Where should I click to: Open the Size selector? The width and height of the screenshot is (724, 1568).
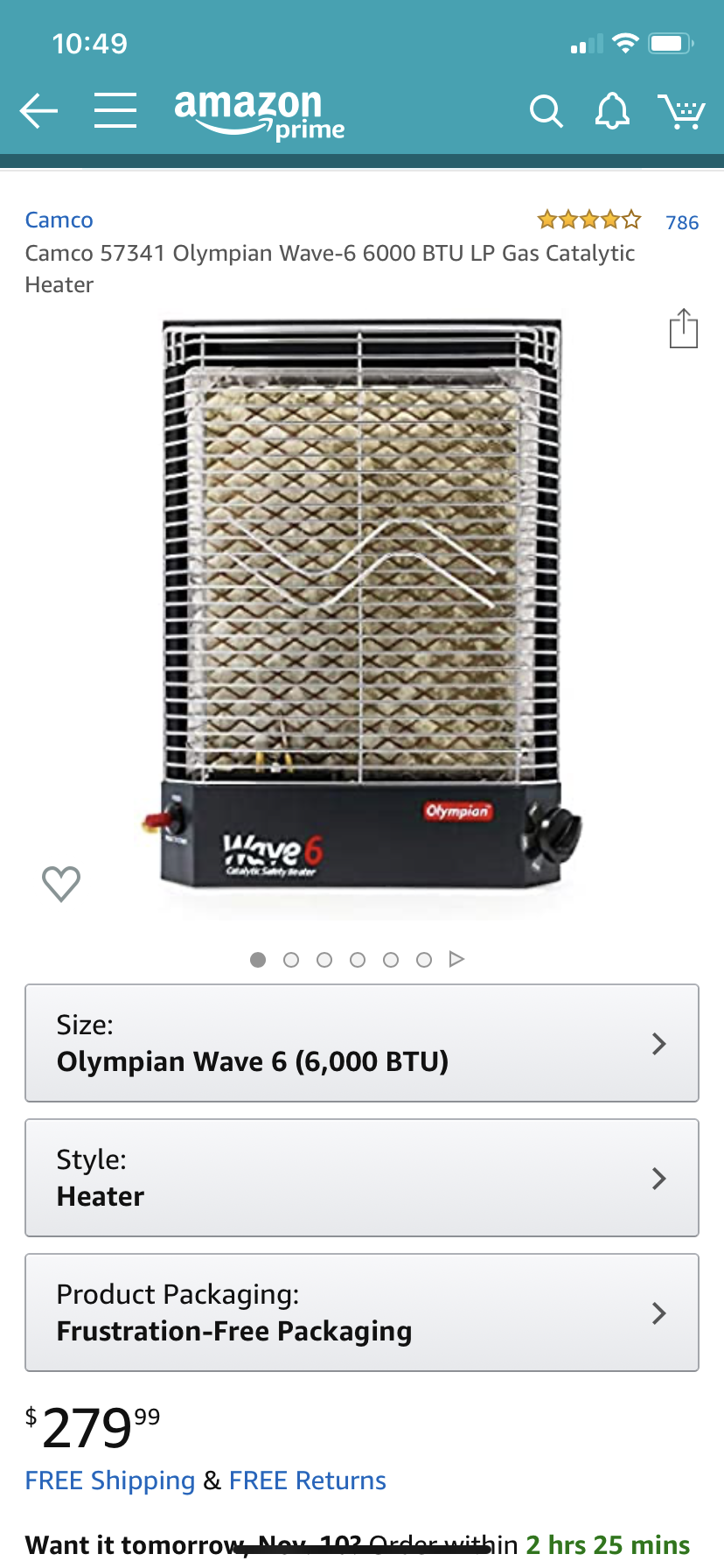(362, 1043)
